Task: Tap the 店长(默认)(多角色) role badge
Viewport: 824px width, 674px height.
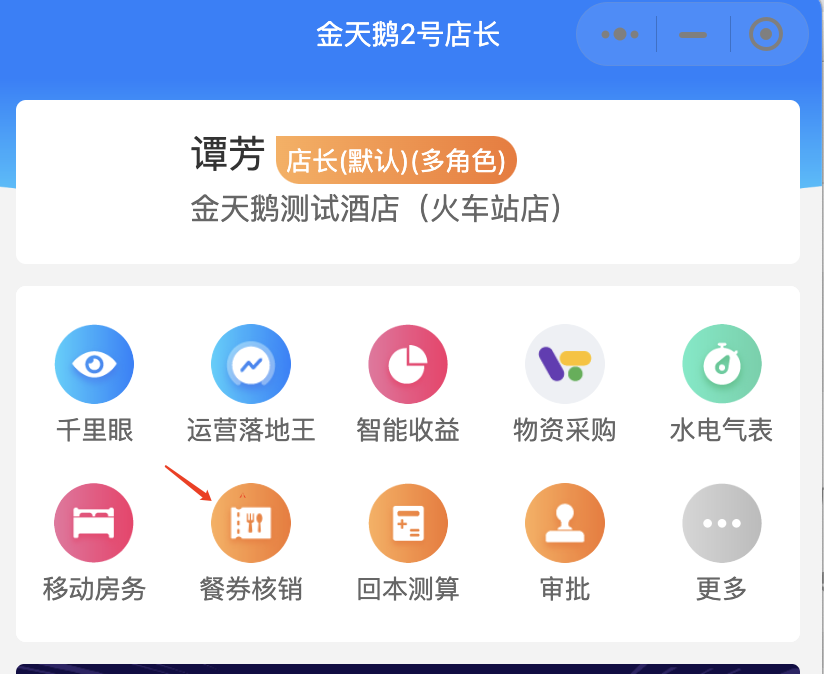Action: [x=397, y=161]
